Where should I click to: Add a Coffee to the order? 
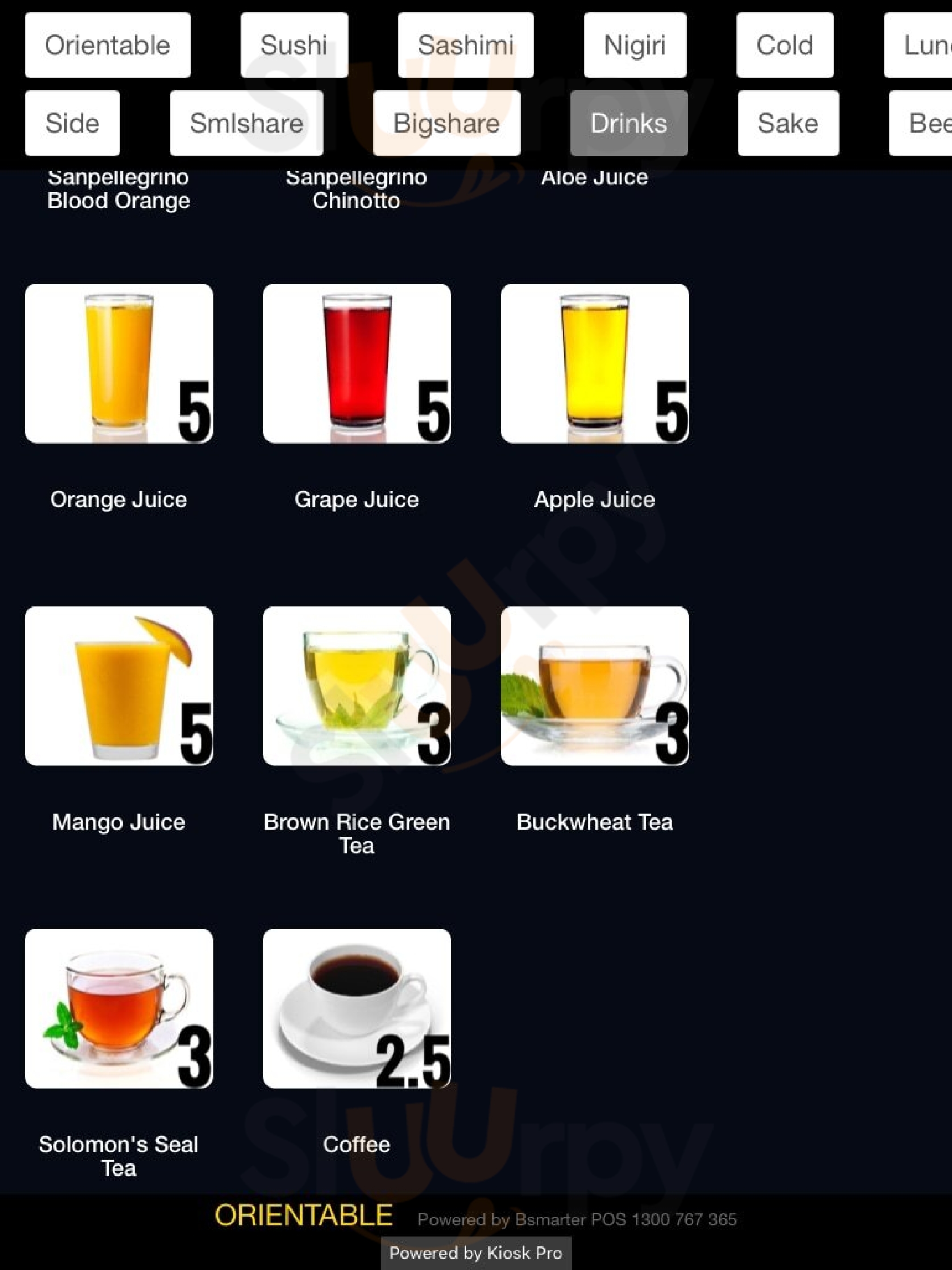click(x=356, y=1009)
